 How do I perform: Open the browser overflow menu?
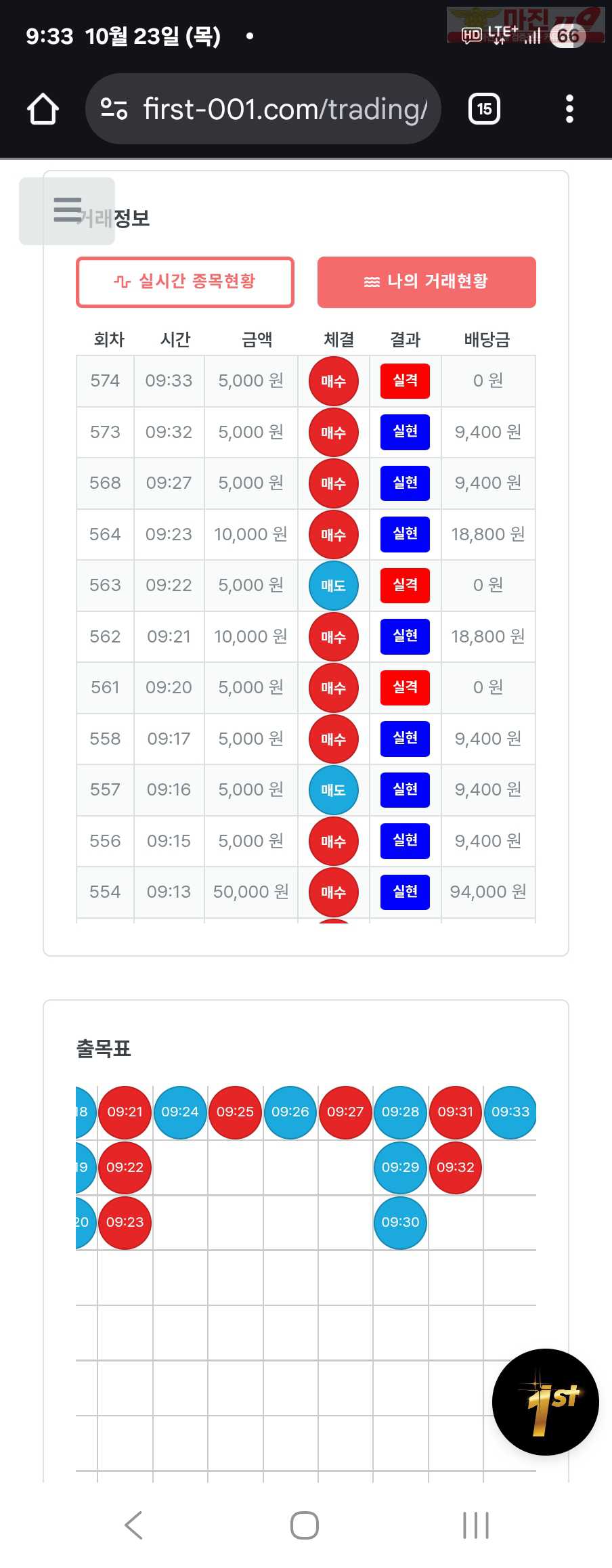pyautogui.click(x=569, y=109)
